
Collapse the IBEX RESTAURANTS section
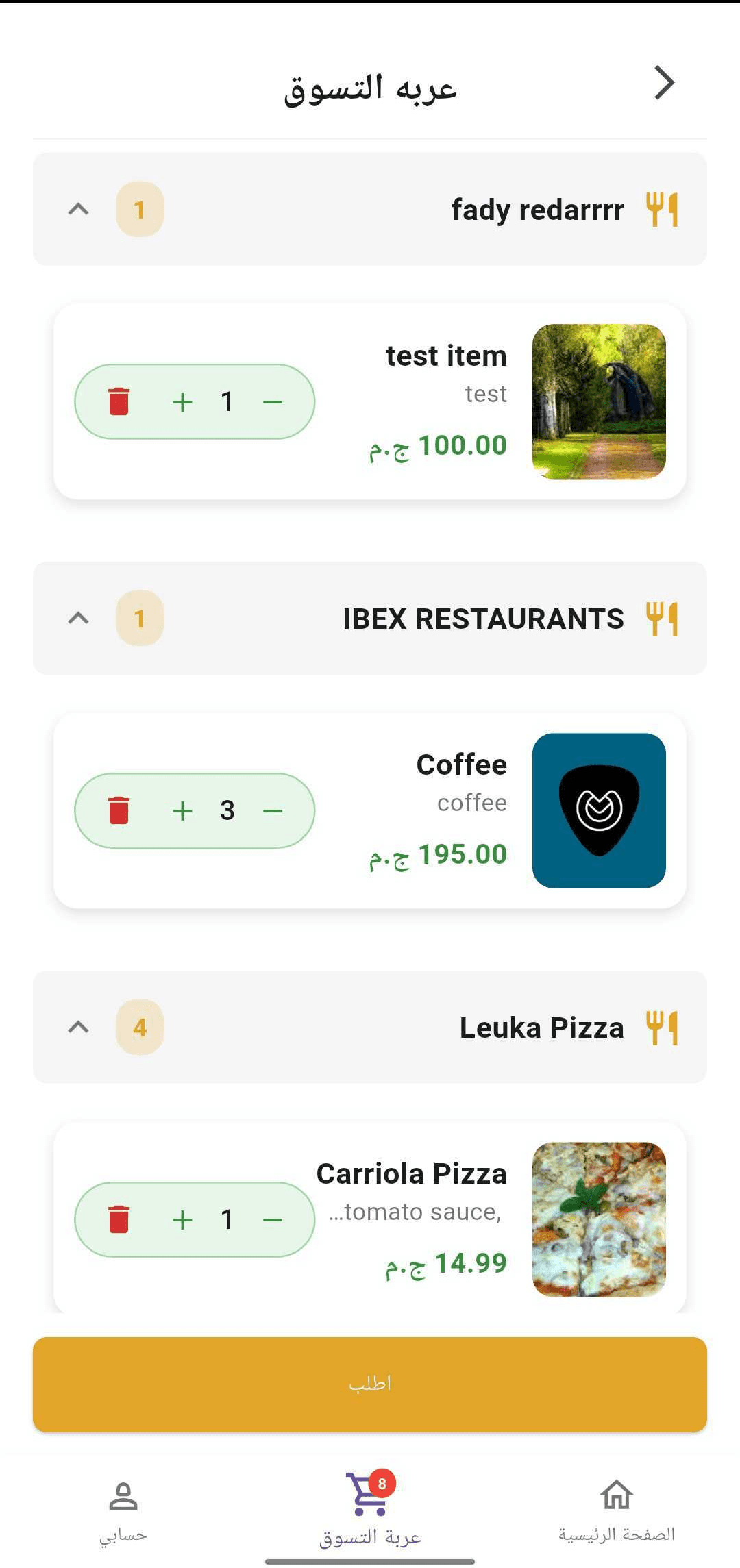(x=79, y=618)
